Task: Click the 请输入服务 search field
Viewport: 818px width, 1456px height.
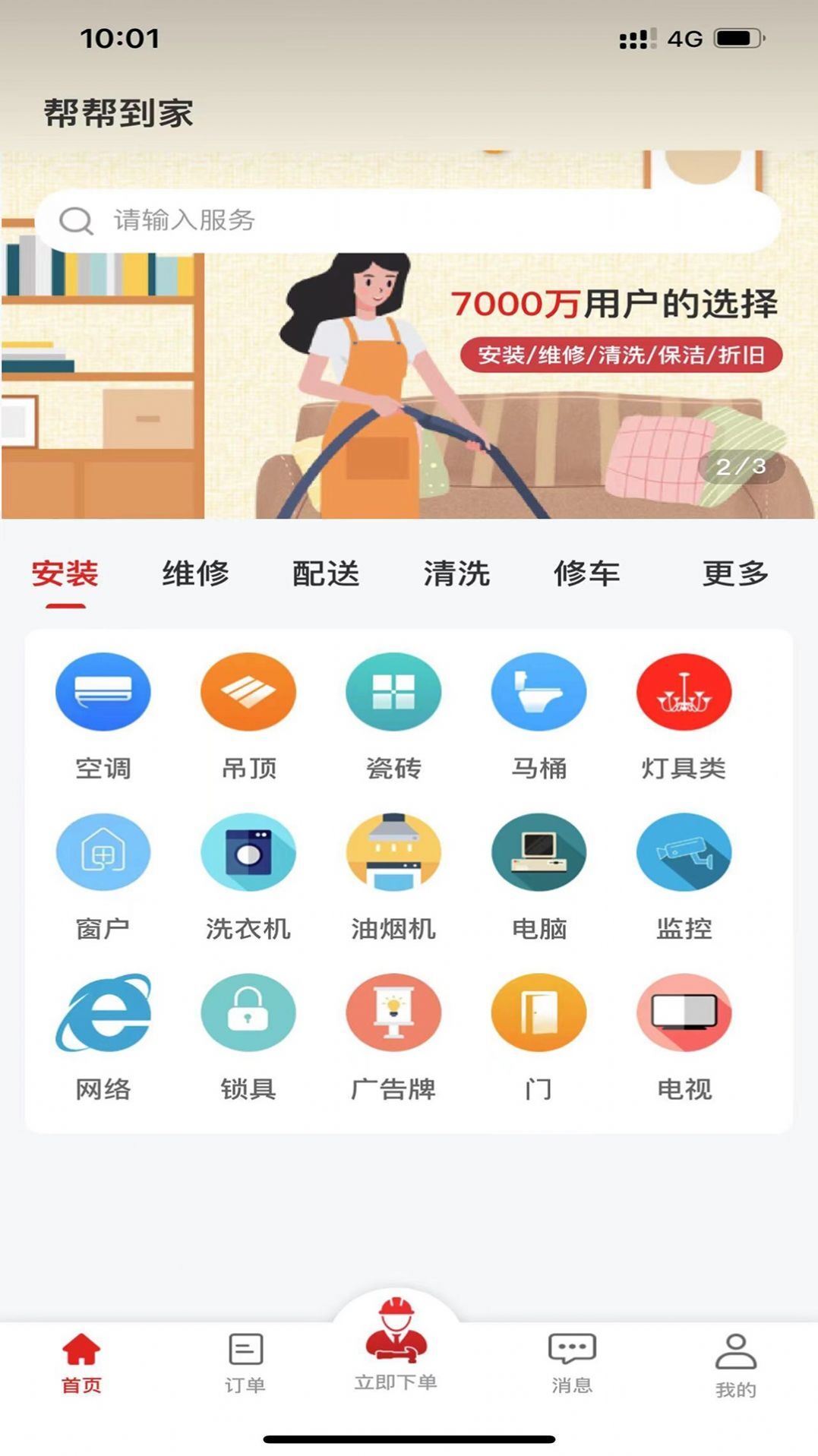Action: (x=409, y=220)
